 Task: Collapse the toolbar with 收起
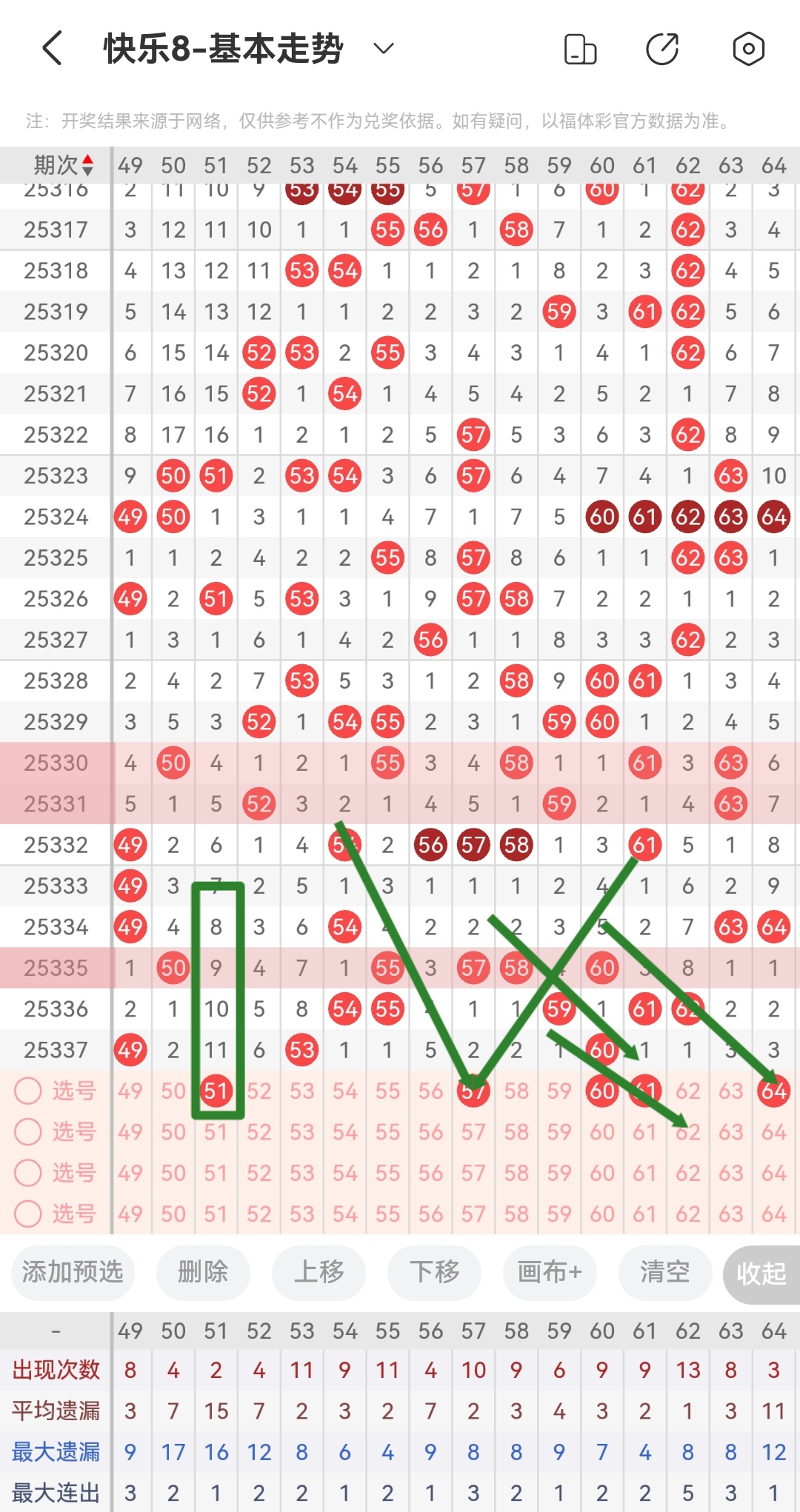[761, 1274]
